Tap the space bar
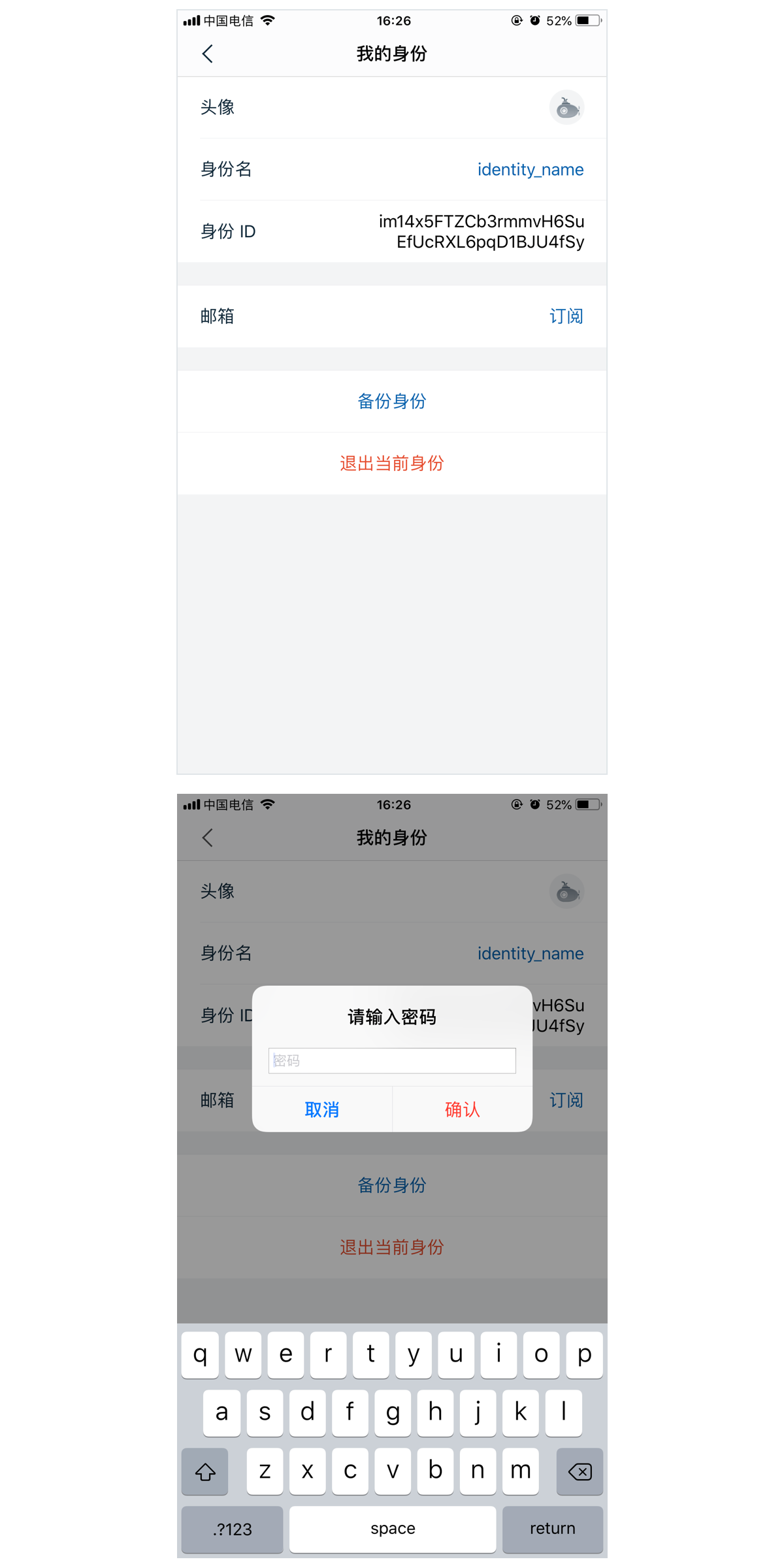 coord(392,1529)
